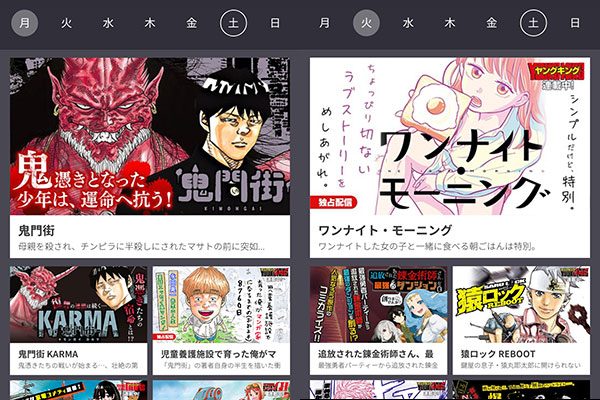This screenshot has width=600, height=400.
Task: Select 水 tab in the bar with 月 highlighted
Action: [x=108, y=22]
